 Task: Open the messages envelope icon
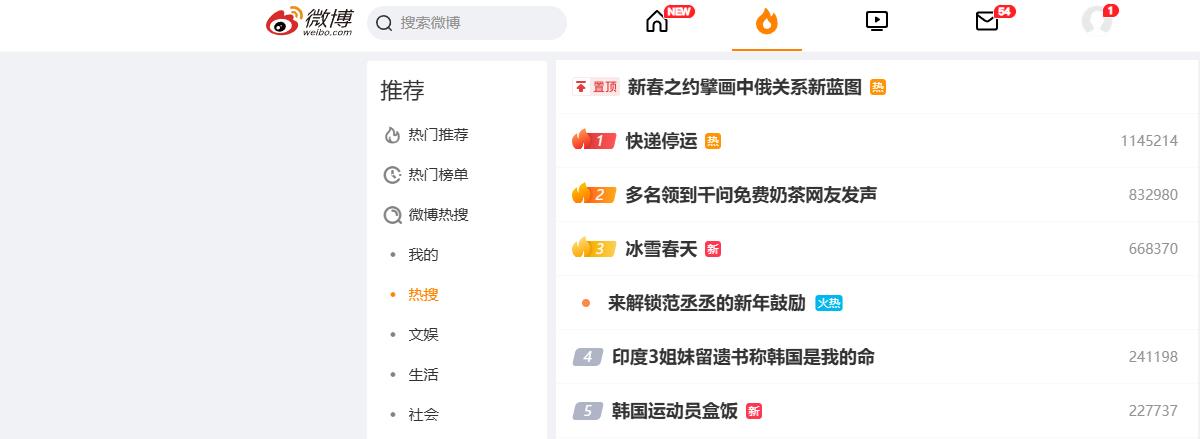(987, 21)
